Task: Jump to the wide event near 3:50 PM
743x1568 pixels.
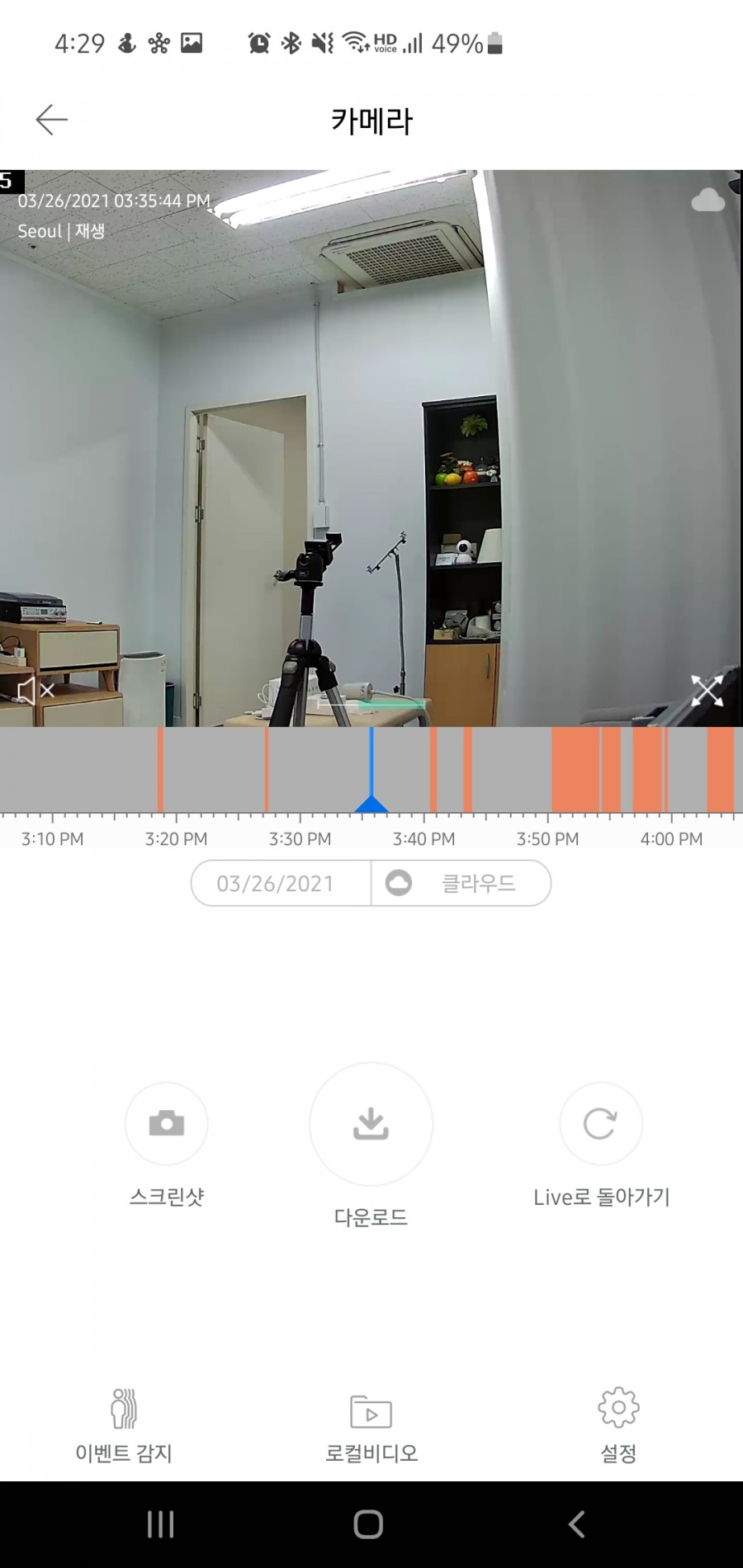Action: point(575,769)
